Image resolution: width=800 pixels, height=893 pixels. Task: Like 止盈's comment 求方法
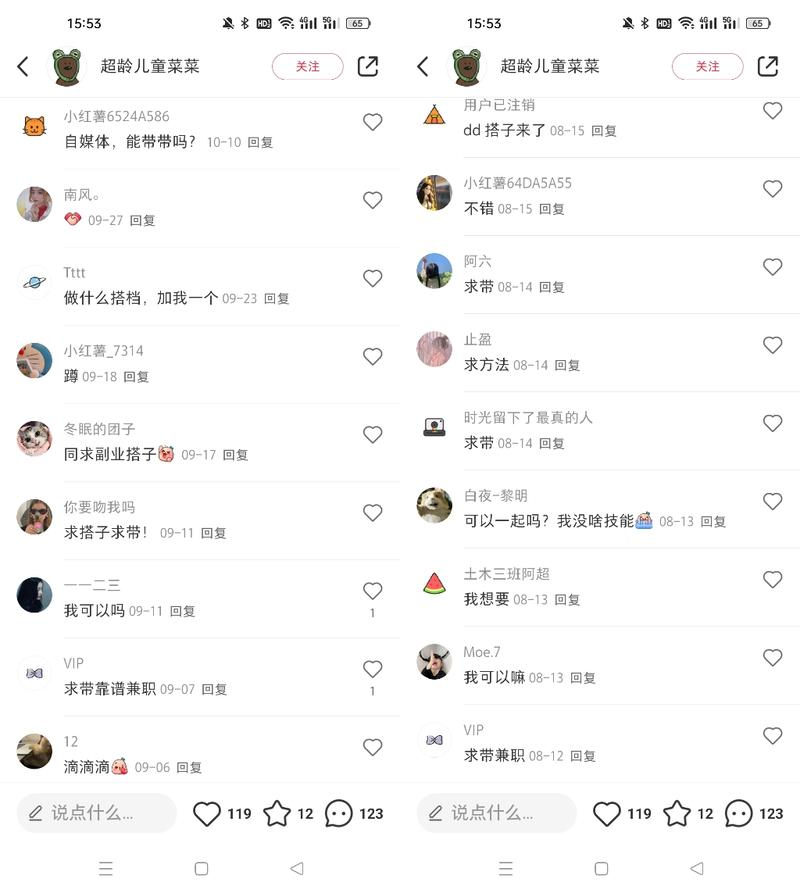[772, 345]
